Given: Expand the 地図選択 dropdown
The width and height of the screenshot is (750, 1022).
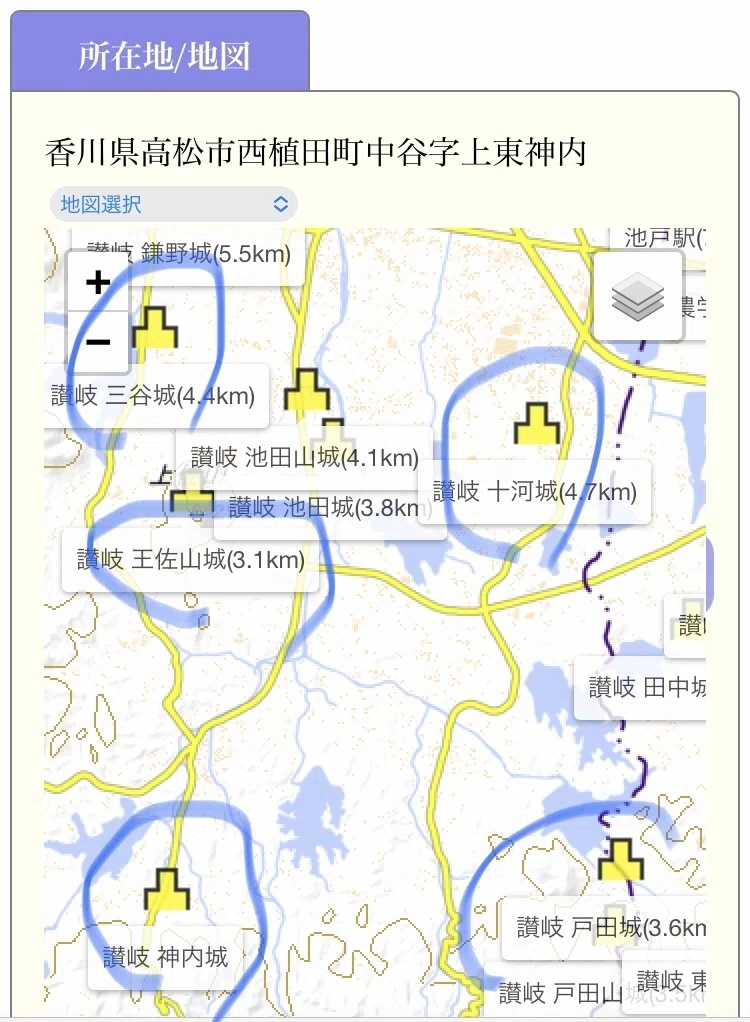Looking at the screenshot, I should point(174,204).
